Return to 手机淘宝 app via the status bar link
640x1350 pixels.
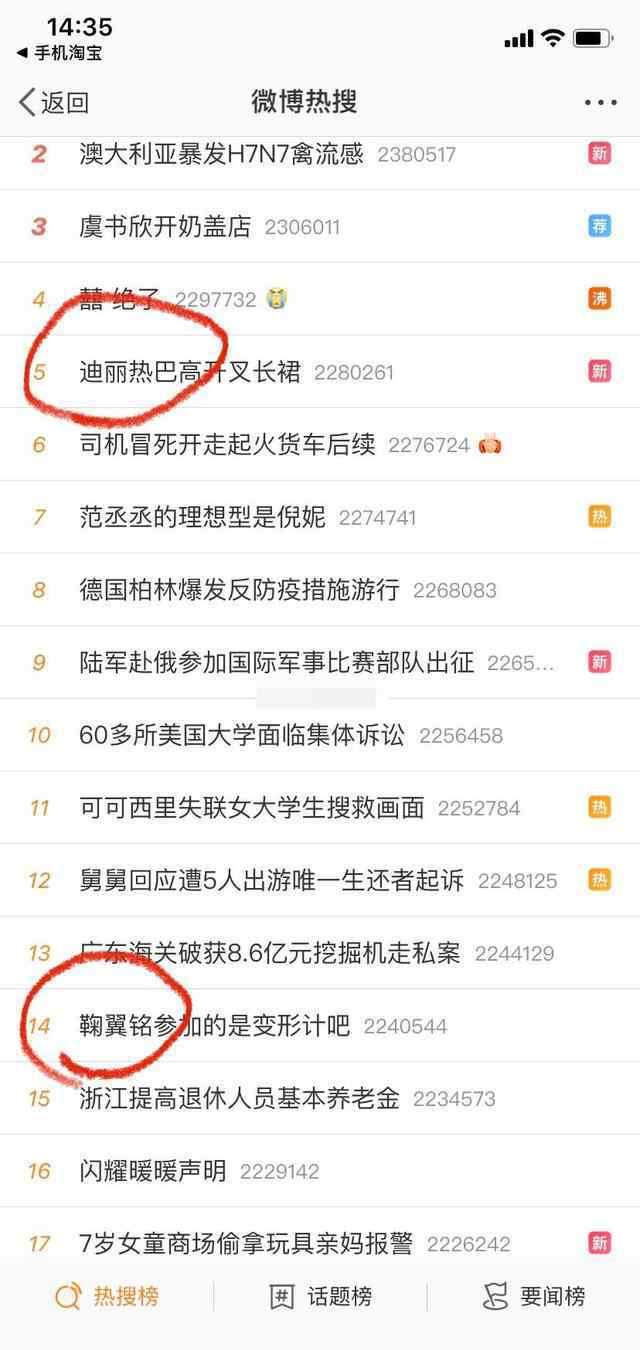coord(60,53)
